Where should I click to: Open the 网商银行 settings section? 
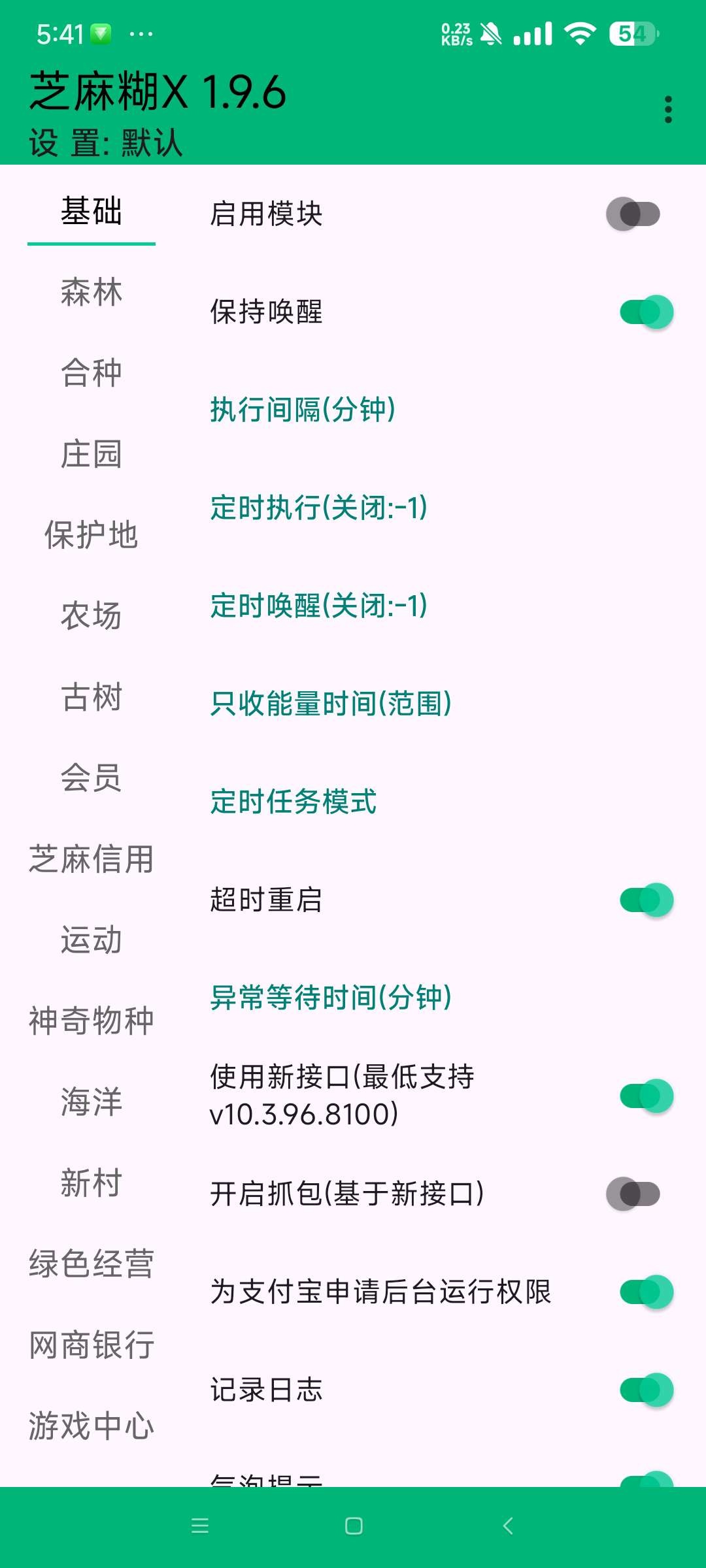[92, 1344]
